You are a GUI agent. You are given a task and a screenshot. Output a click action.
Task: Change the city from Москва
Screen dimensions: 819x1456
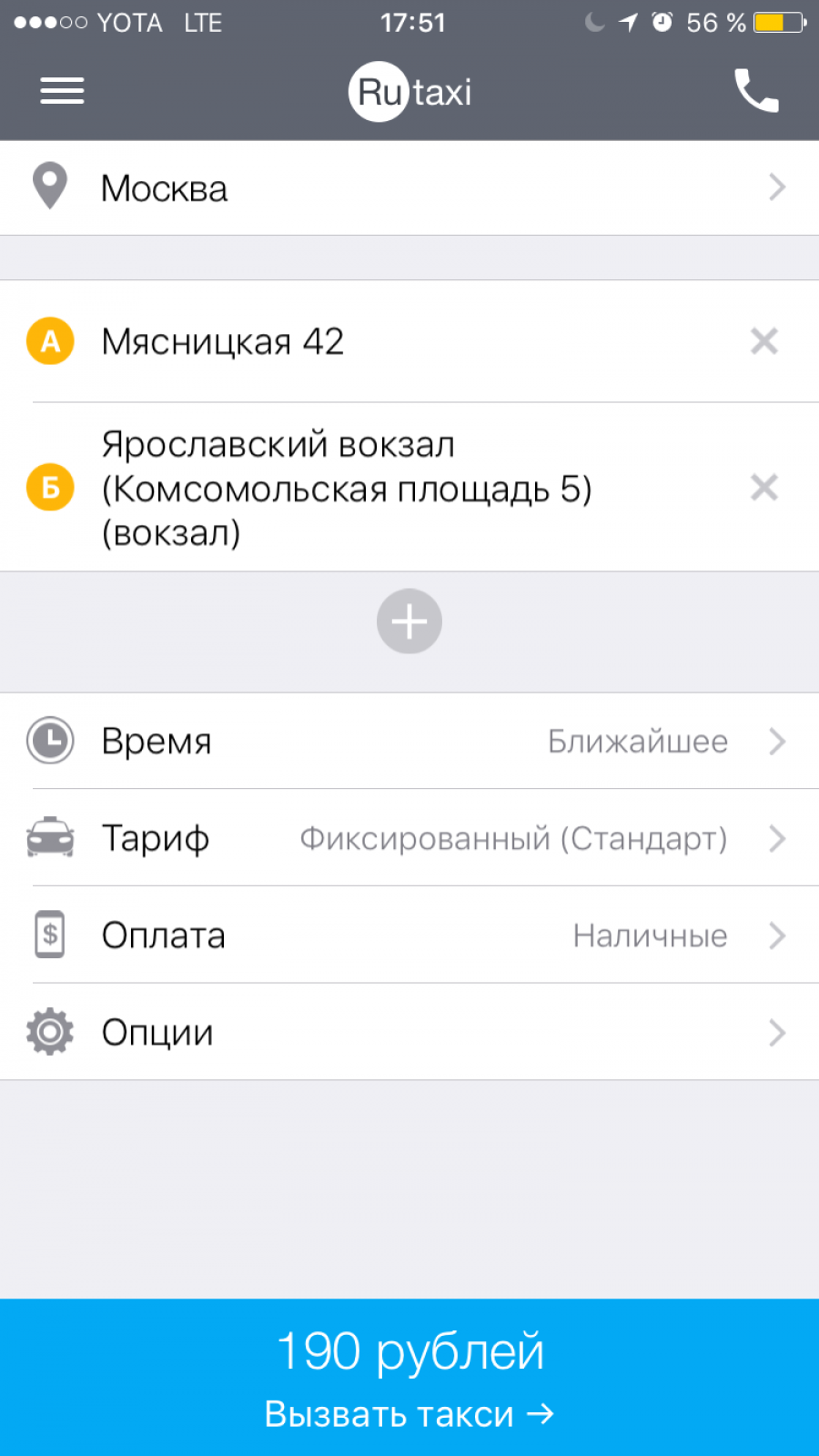pyautogui.click(x=409, y=188)
